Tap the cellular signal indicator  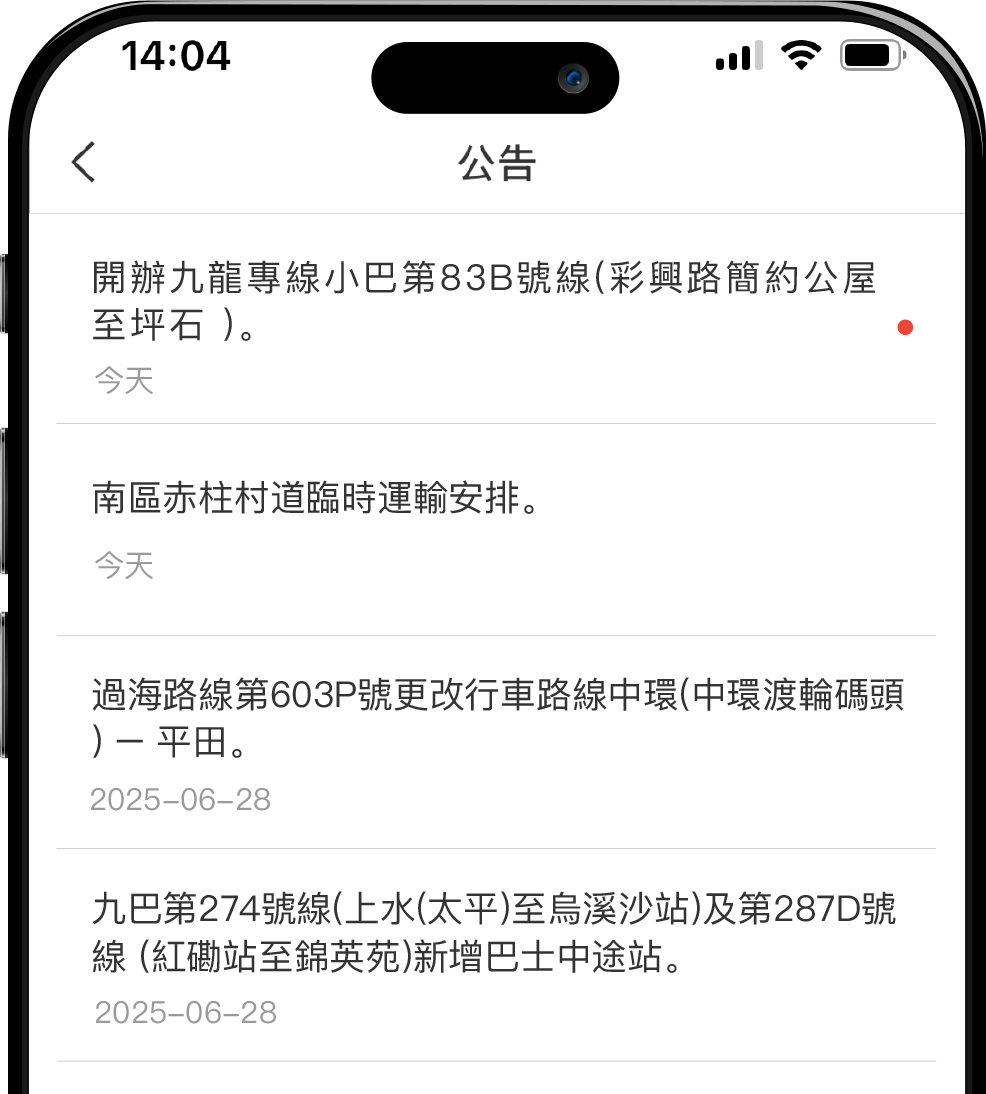point(737,57)
